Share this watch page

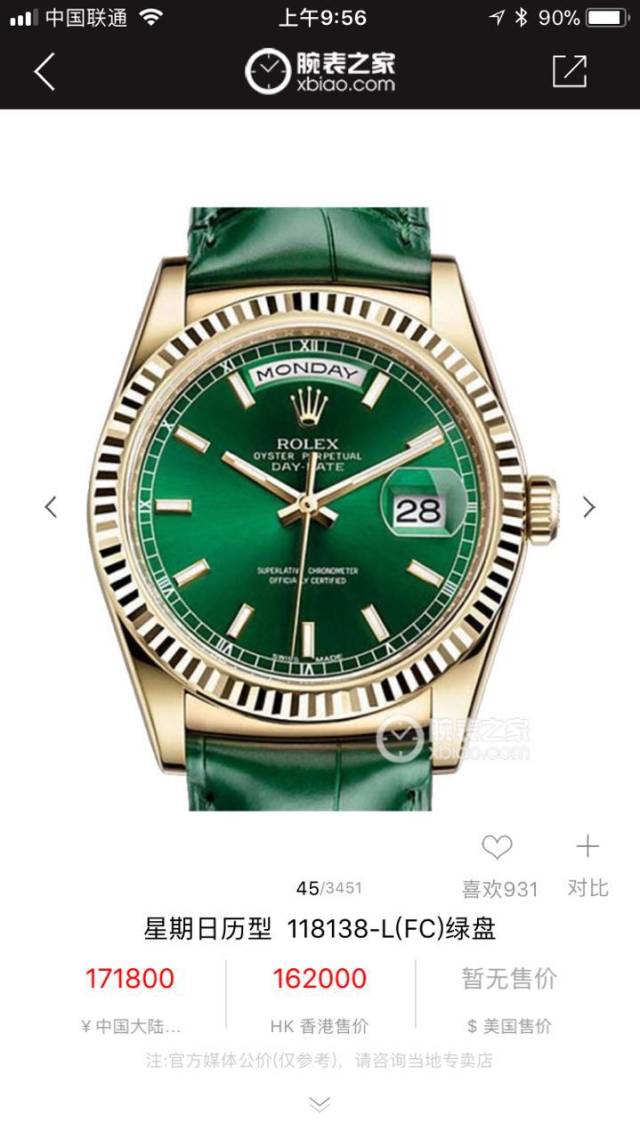(x=569, y=72)
